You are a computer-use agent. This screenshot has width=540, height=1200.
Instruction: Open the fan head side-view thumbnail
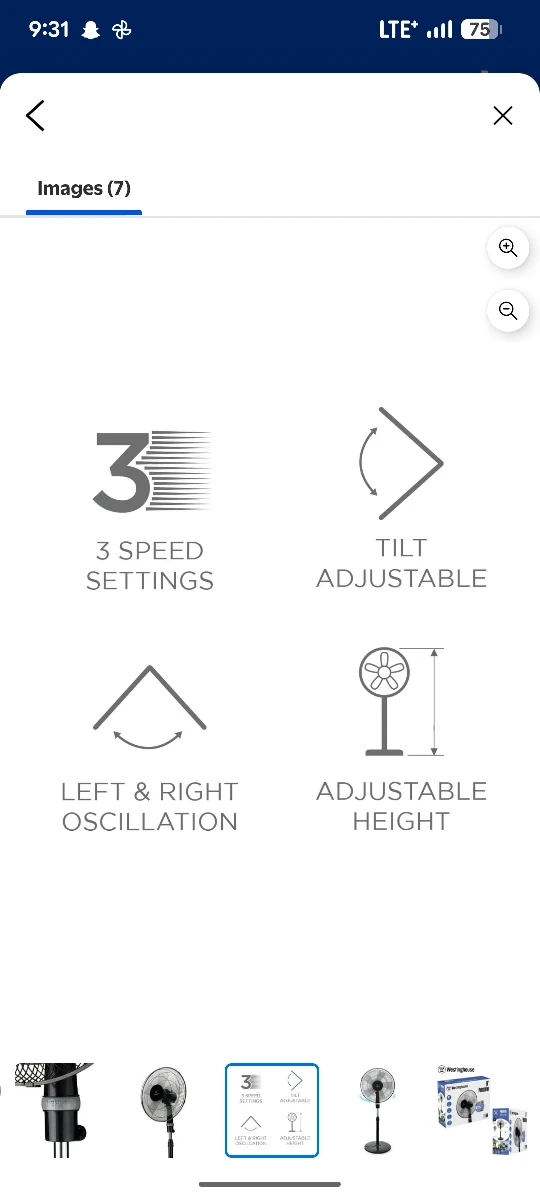pyautogui.click(x=164, y=1110)
